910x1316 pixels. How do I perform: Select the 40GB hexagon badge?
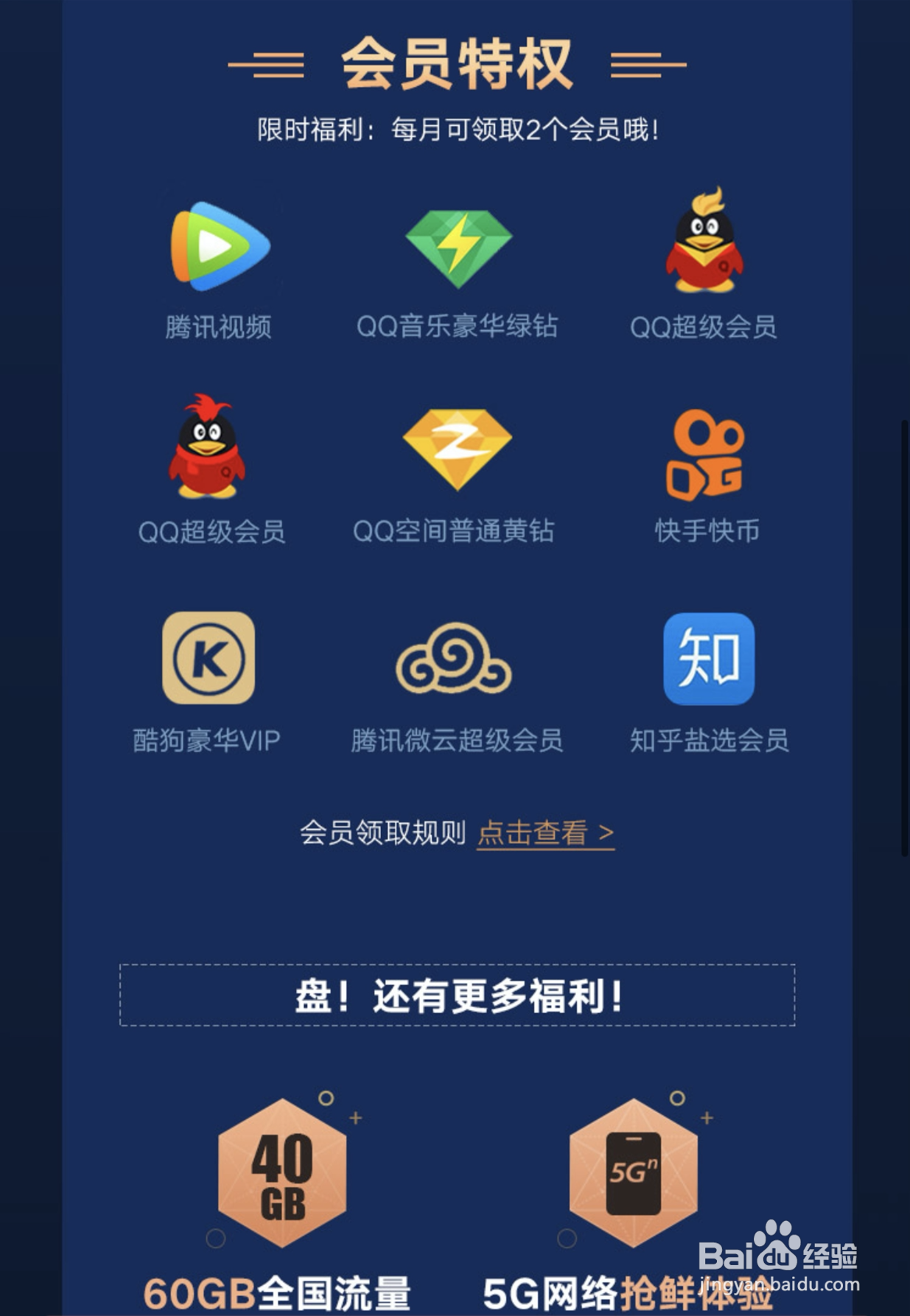coord(279,1179)
